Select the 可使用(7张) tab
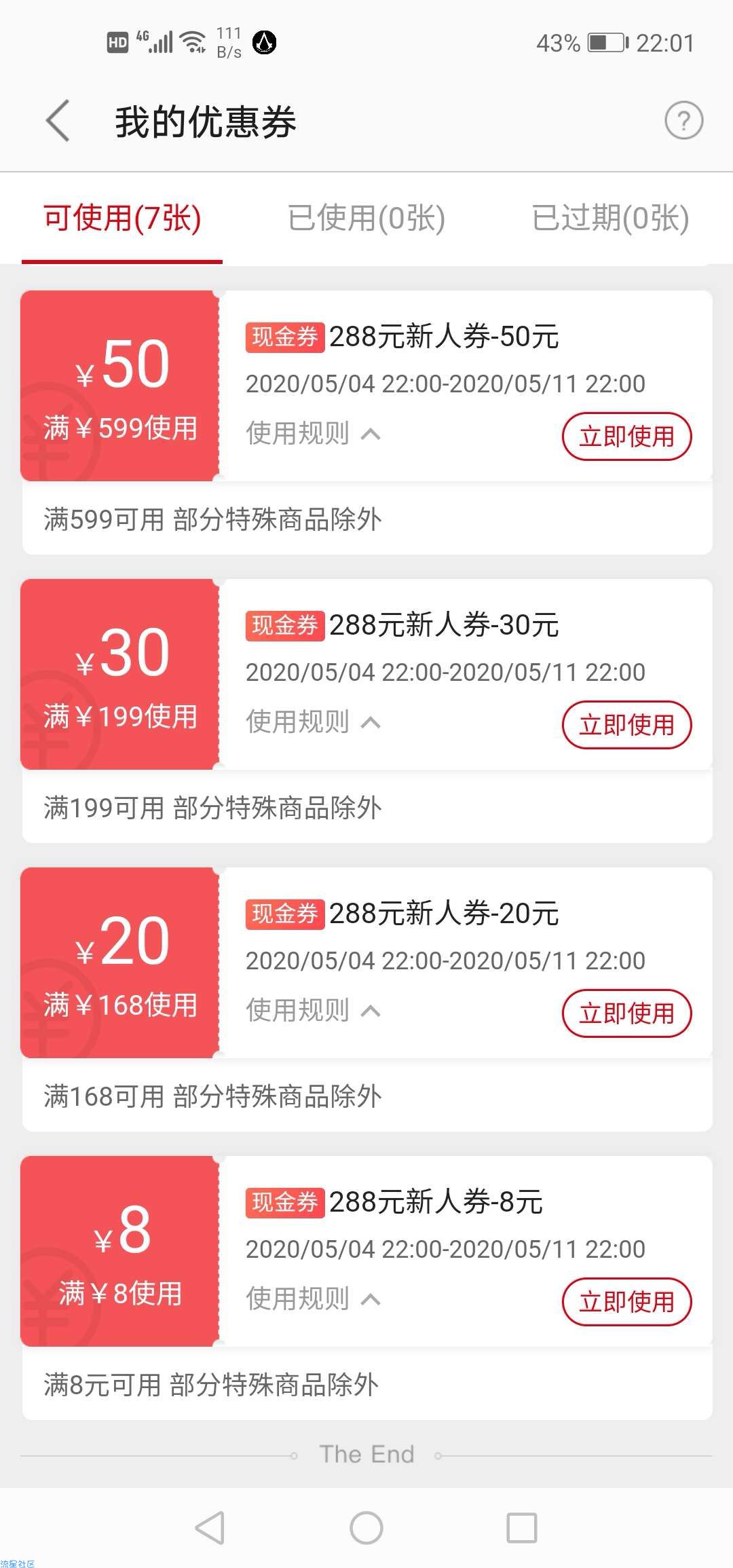Viewport: 733px width, 1568px height. [122, 218]
